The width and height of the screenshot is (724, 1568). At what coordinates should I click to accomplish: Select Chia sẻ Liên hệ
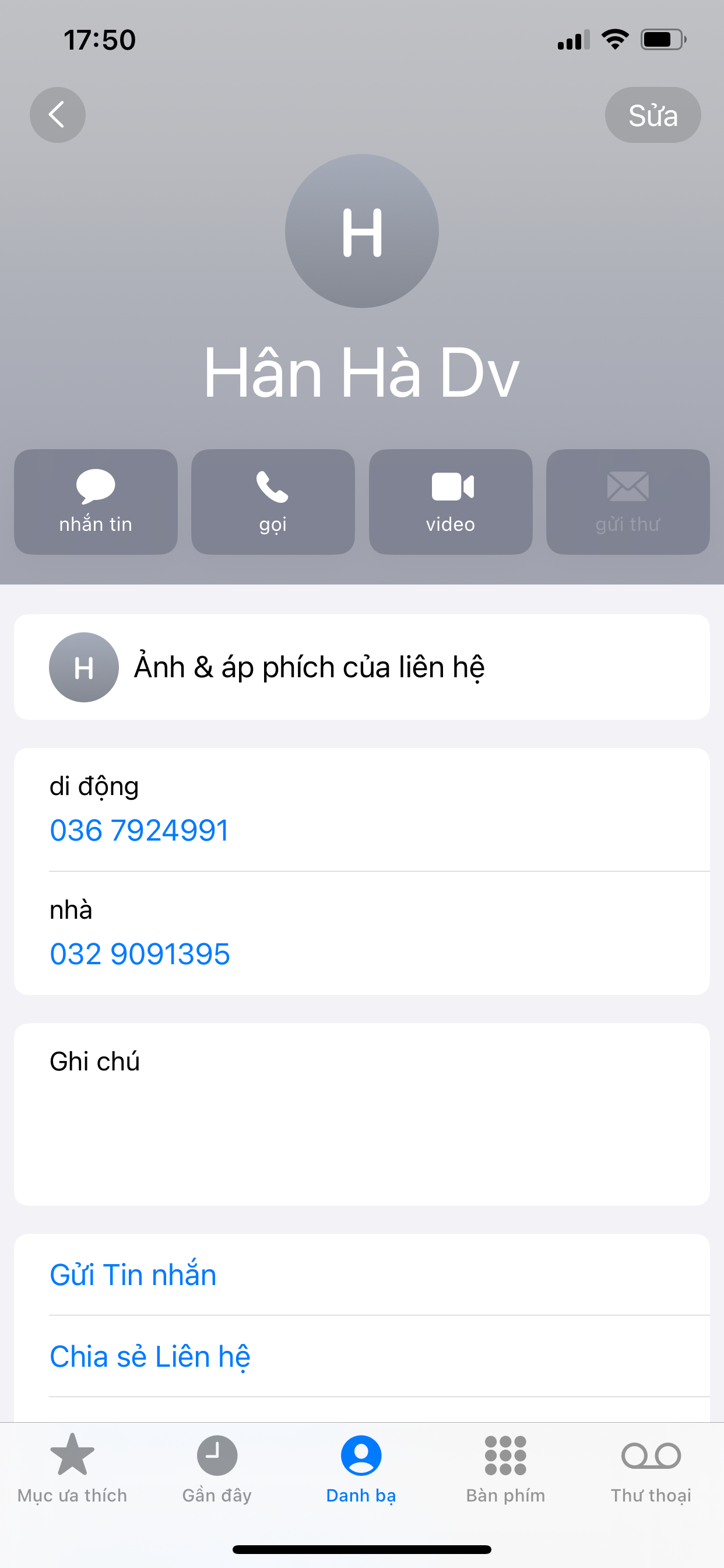pyautogui.click(x=150, y=1356)
